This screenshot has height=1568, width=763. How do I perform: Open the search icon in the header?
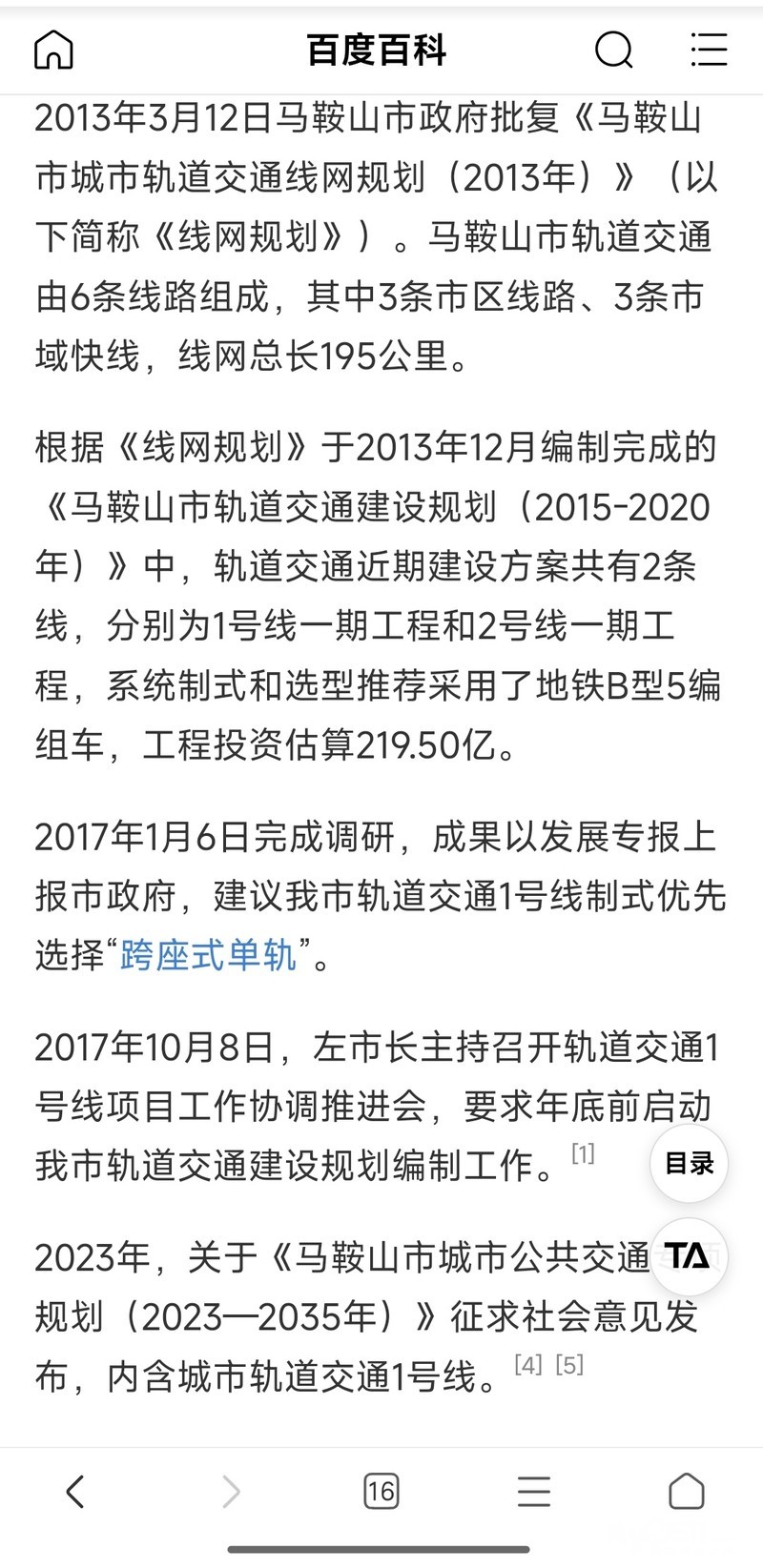coord(613,50)
